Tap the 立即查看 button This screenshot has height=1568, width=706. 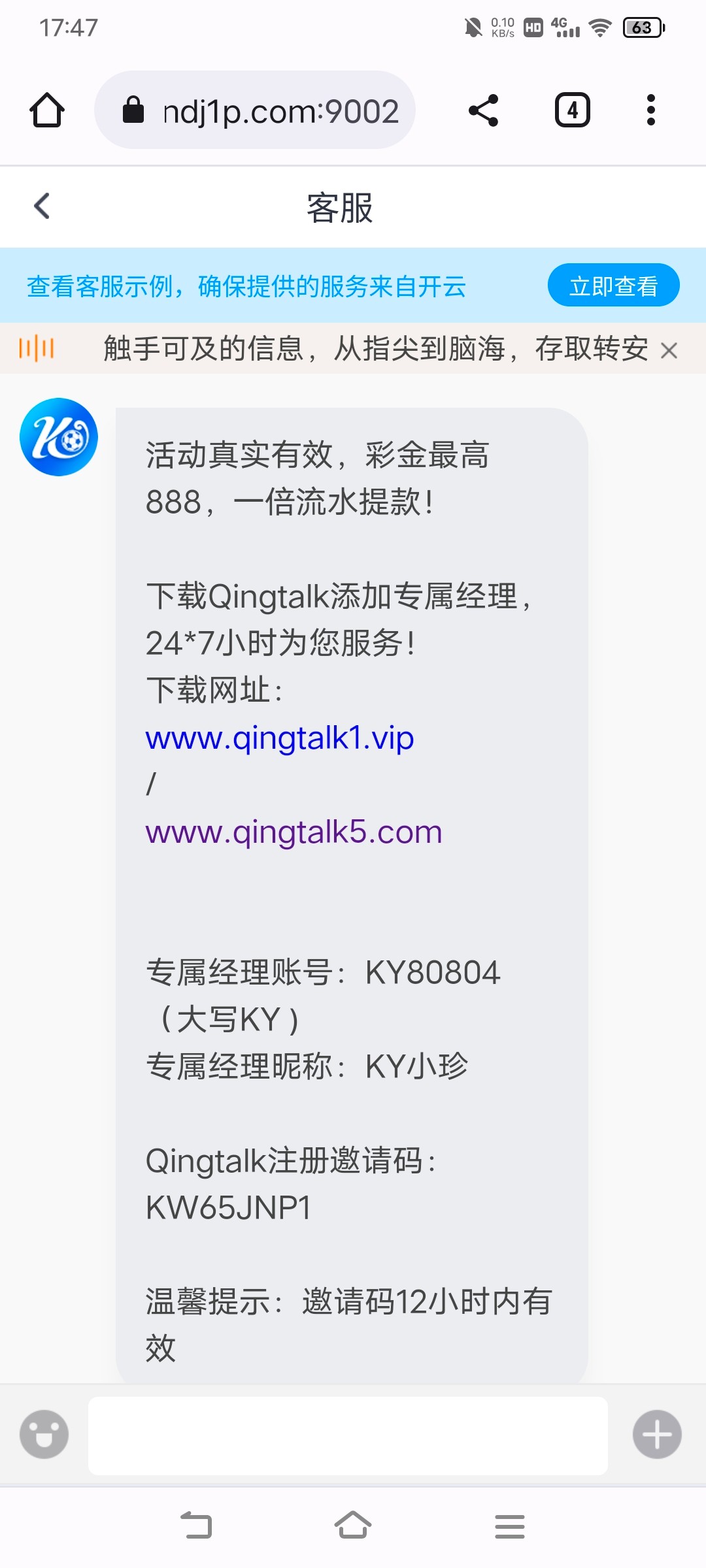click(613, 286)
